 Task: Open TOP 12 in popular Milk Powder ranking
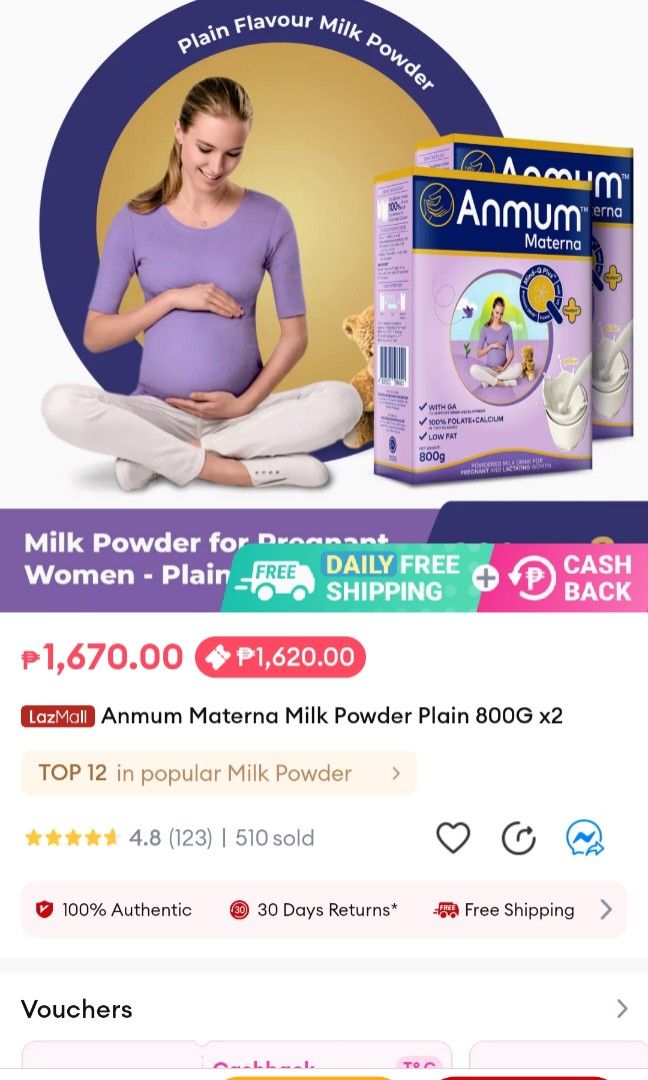219,773
